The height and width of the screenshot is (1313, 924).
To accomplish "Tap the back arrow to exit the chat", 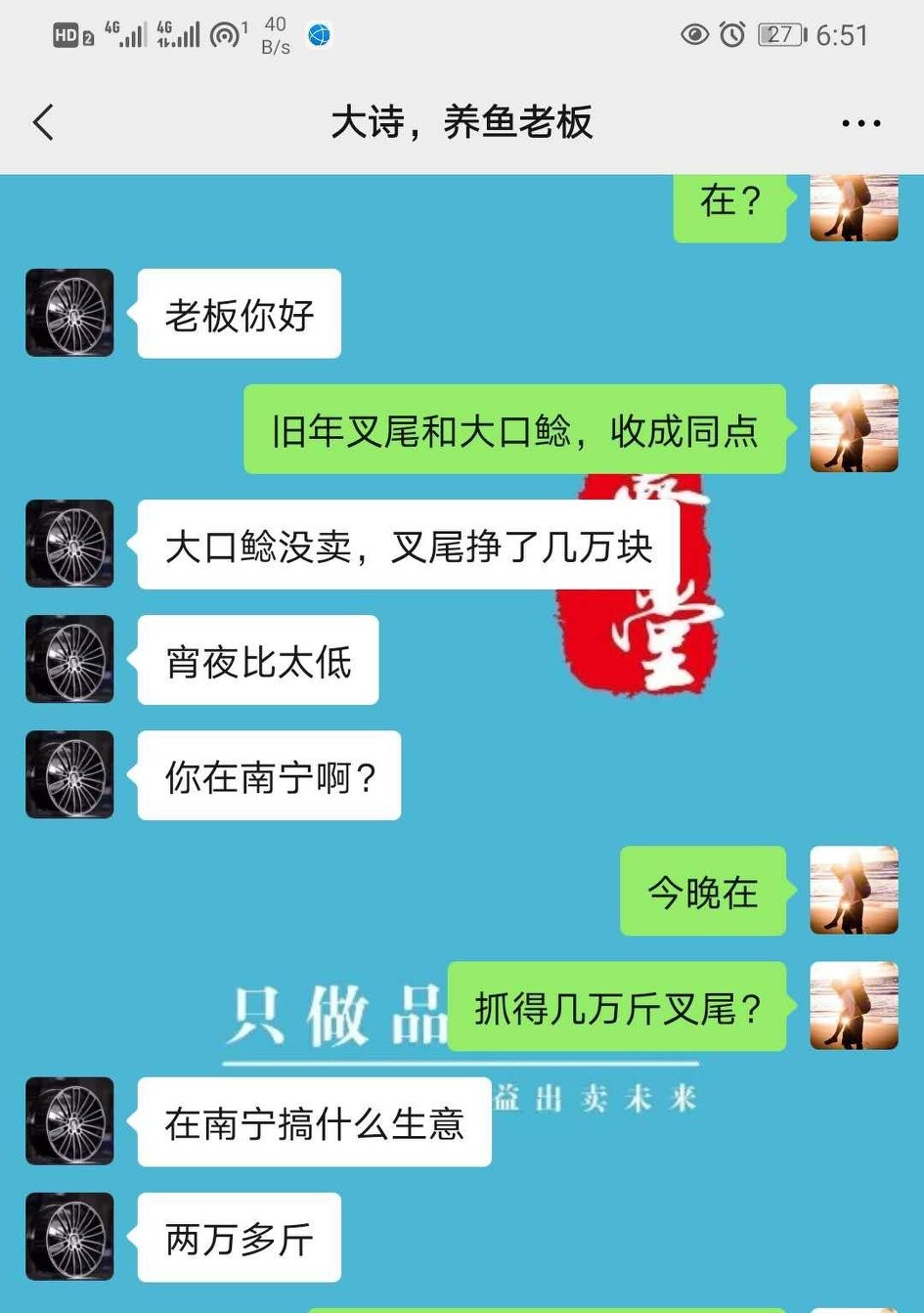I will 41,123.
